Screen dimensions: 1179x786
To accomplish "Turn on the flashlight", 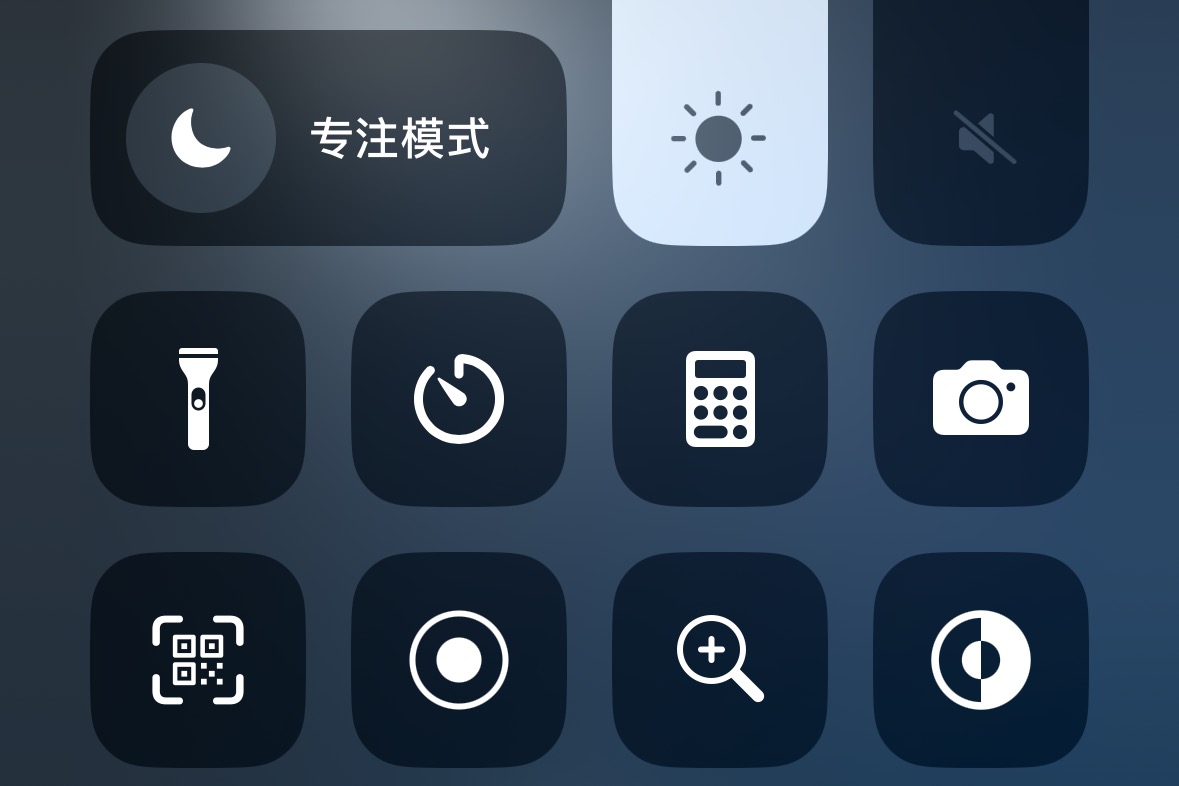I will pyautogui.click(x=198, y=398).
